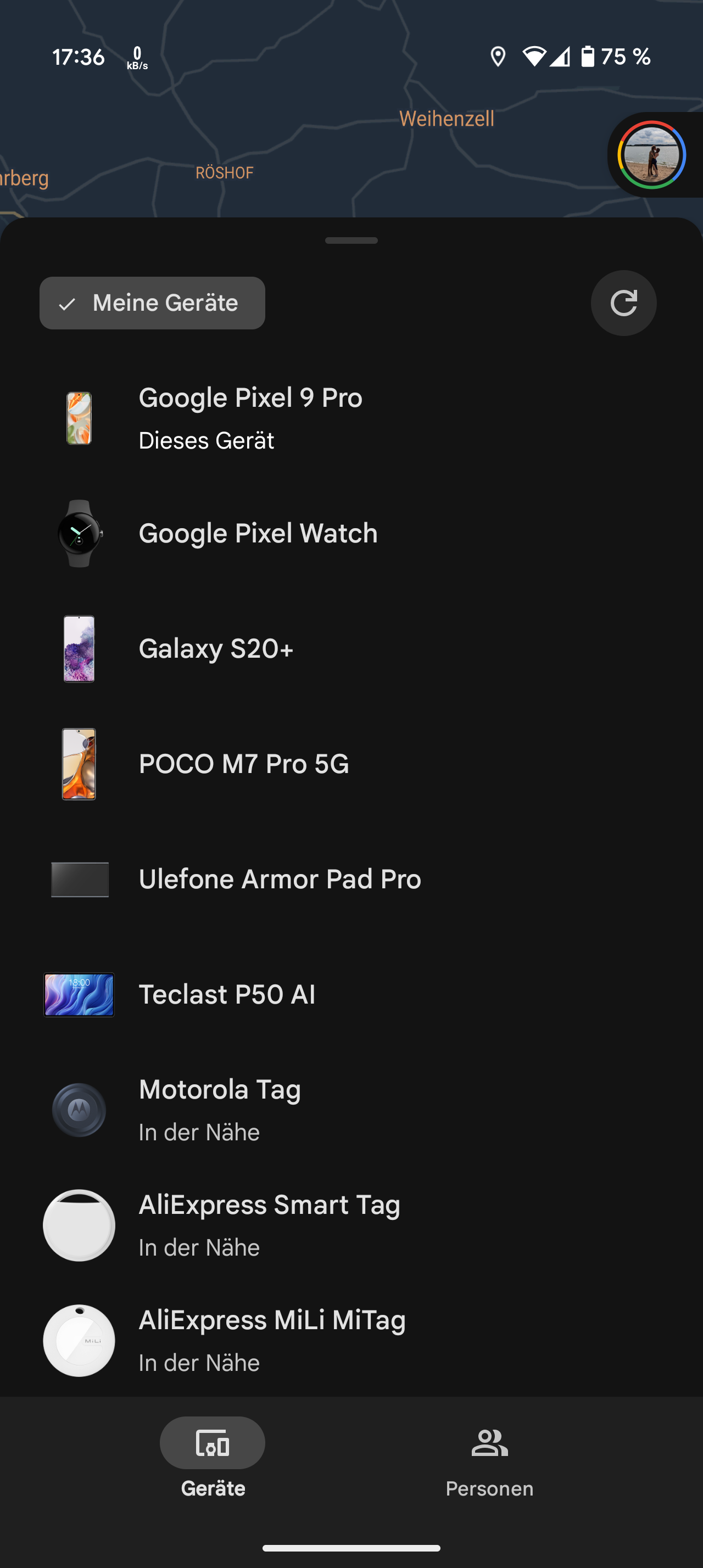Open the account profile picture
Image resolution: width=703 pixels, height=1568 pixels.
651,155
